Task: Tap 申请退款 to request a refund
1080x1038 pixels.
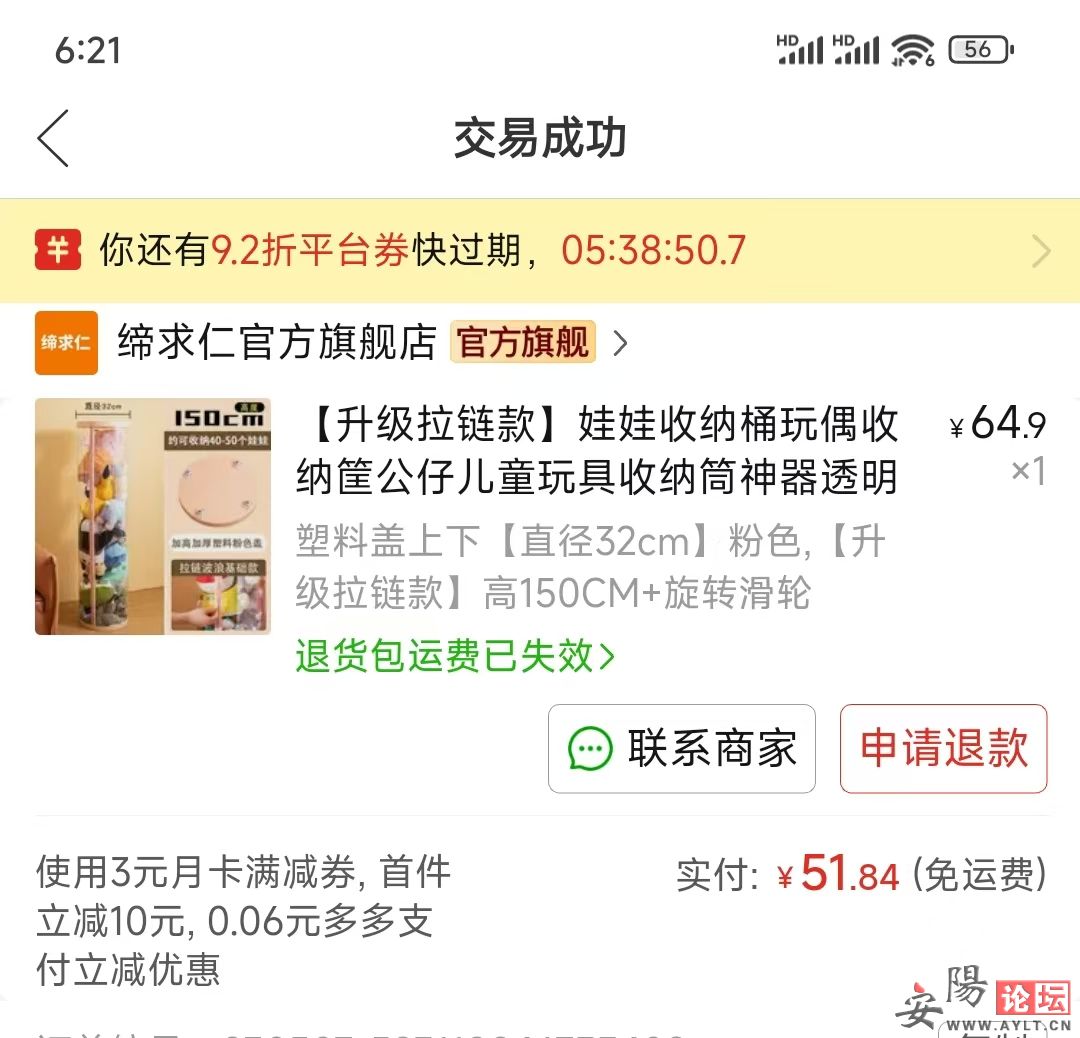Action: (x=943, y=749)
